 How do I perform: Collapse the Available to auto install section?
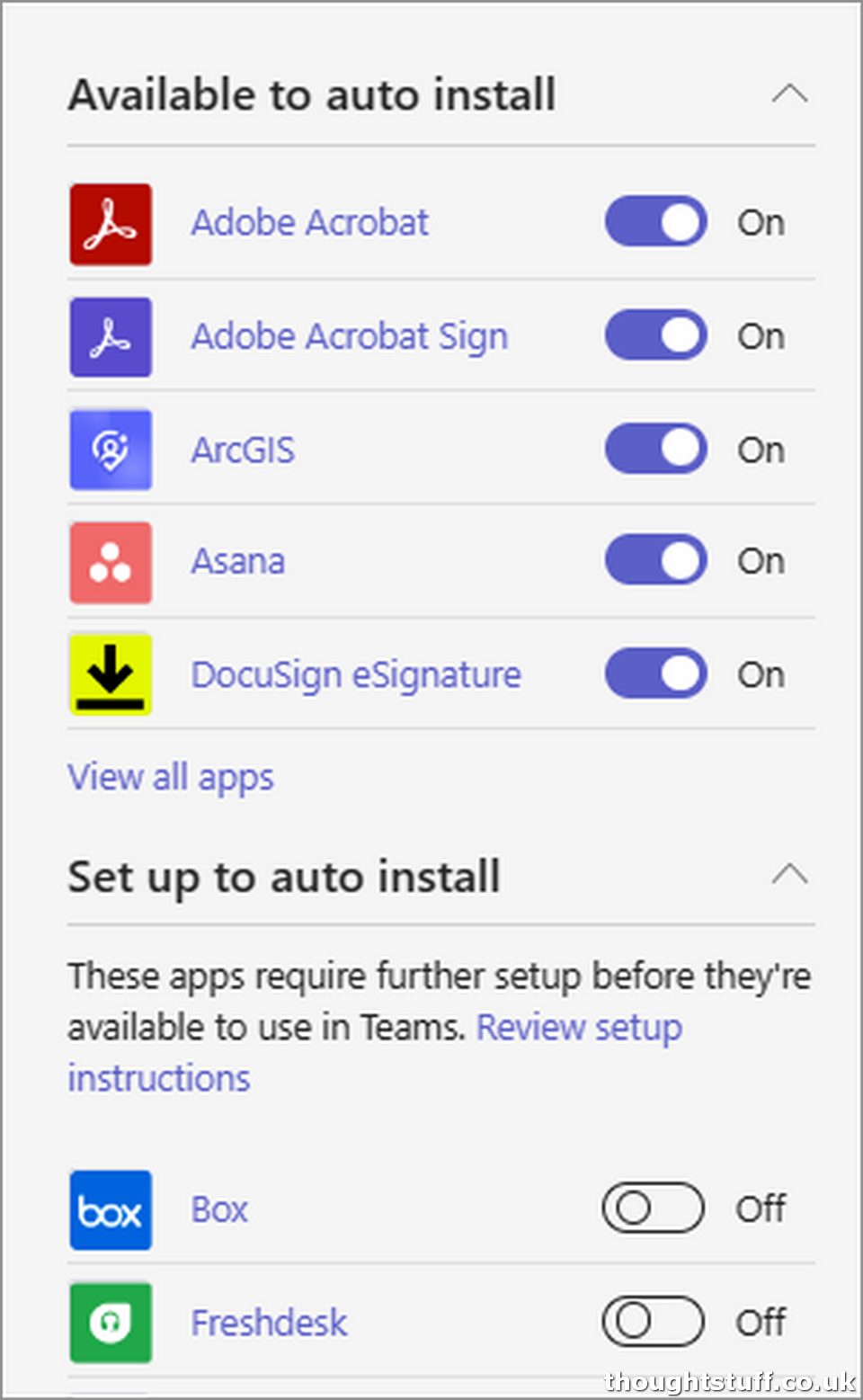789,93
